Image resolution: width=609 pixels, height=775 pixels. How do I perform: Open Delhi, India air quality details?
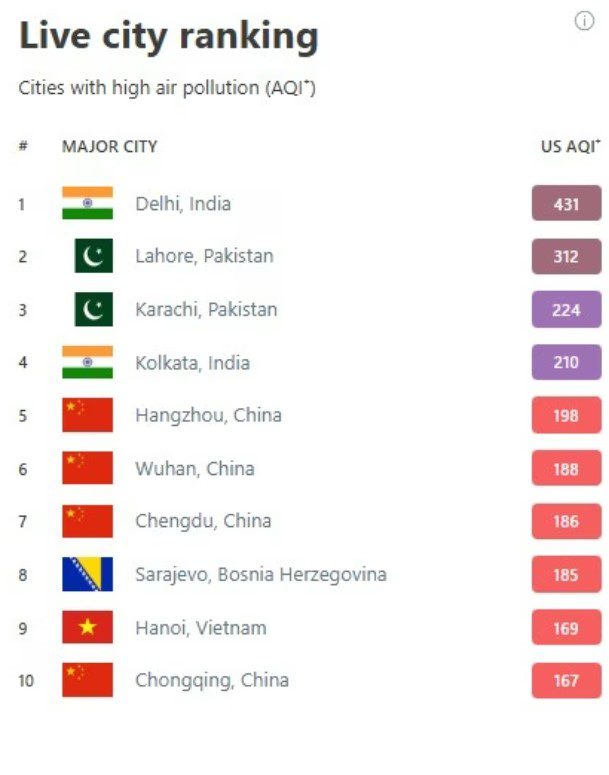pyautogui.click(x=183, y=204)
